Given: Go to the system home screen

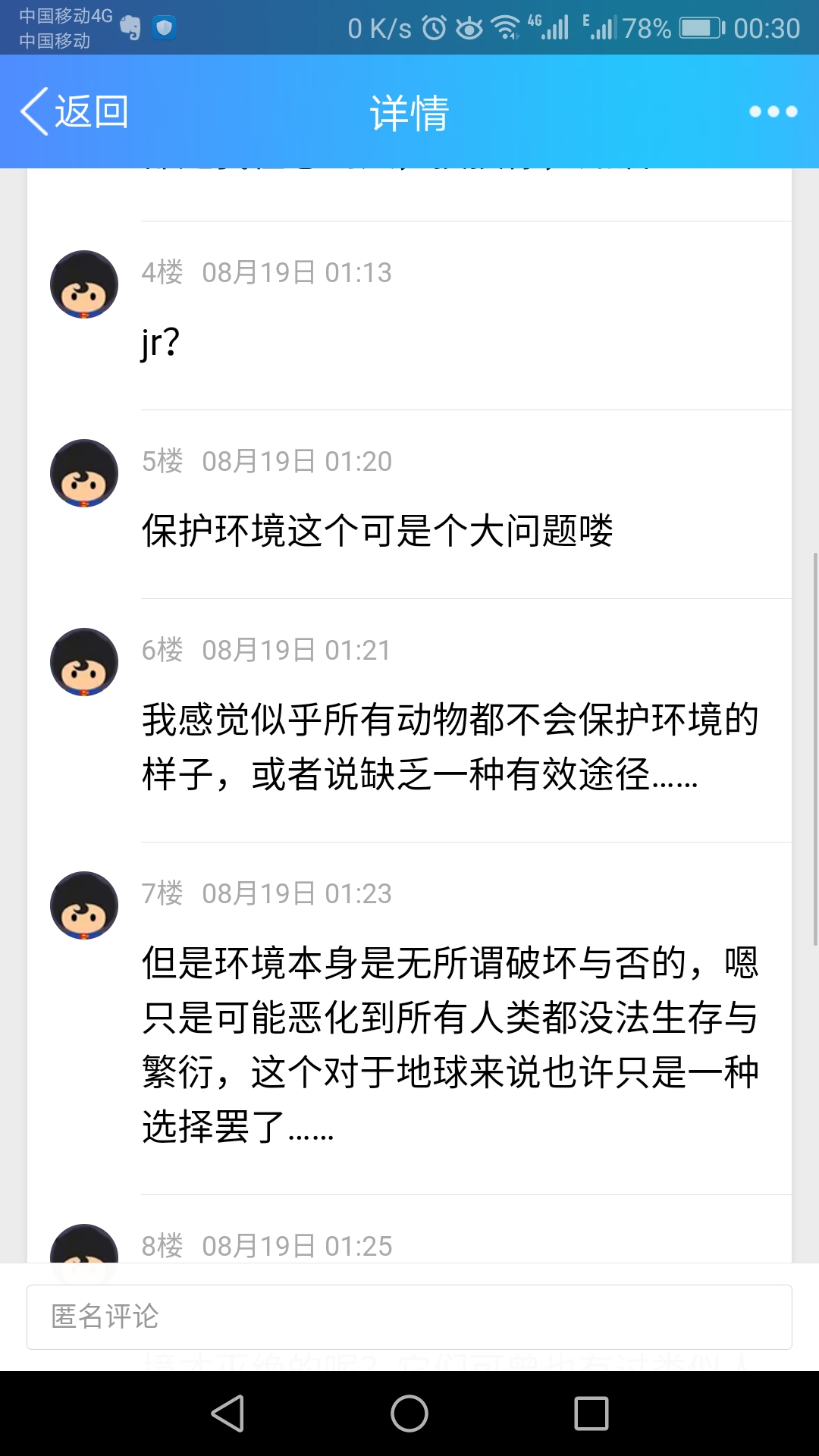Looking at the screenshot, I should (409, 1414).
